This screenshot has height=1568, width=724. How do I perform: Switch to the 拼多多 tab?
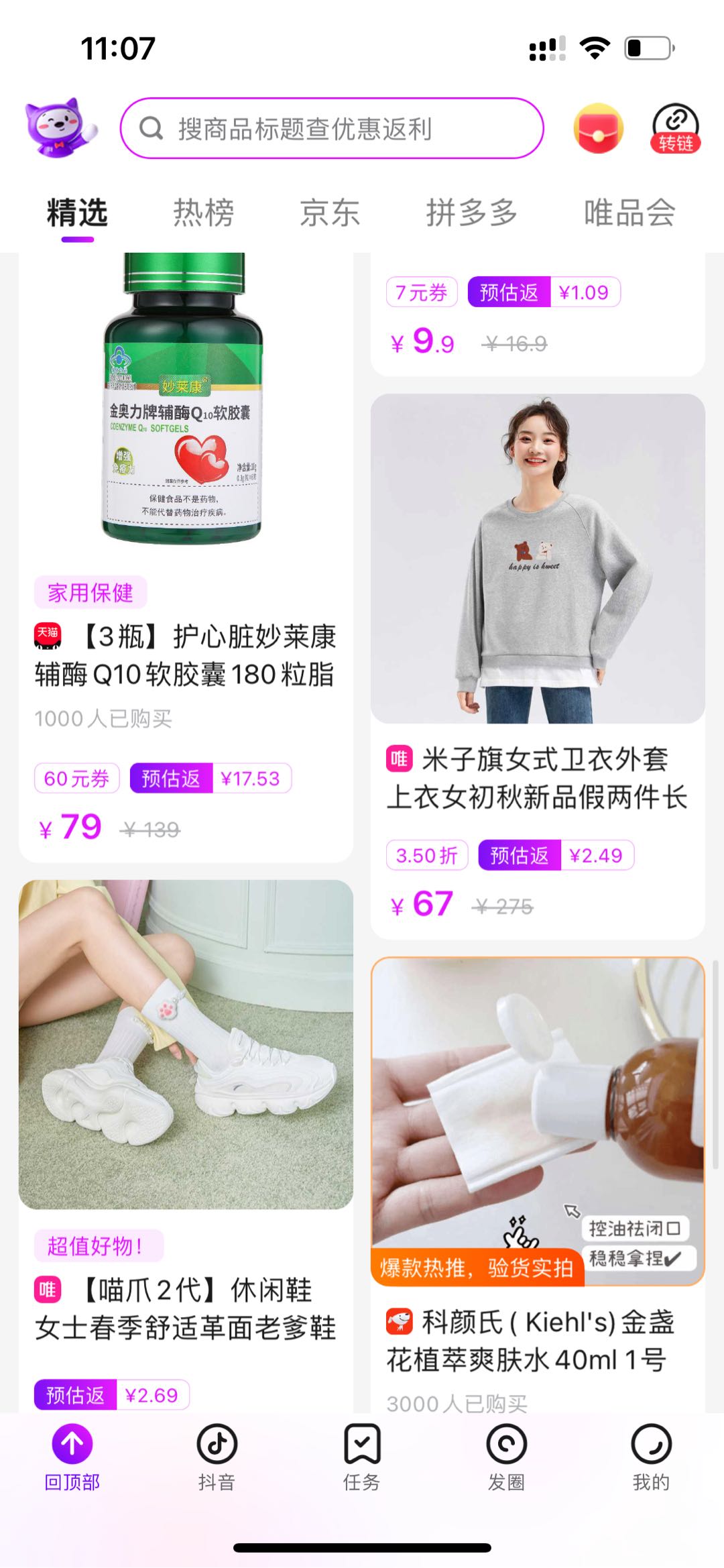pyautogui.click(x=471, y=213)
